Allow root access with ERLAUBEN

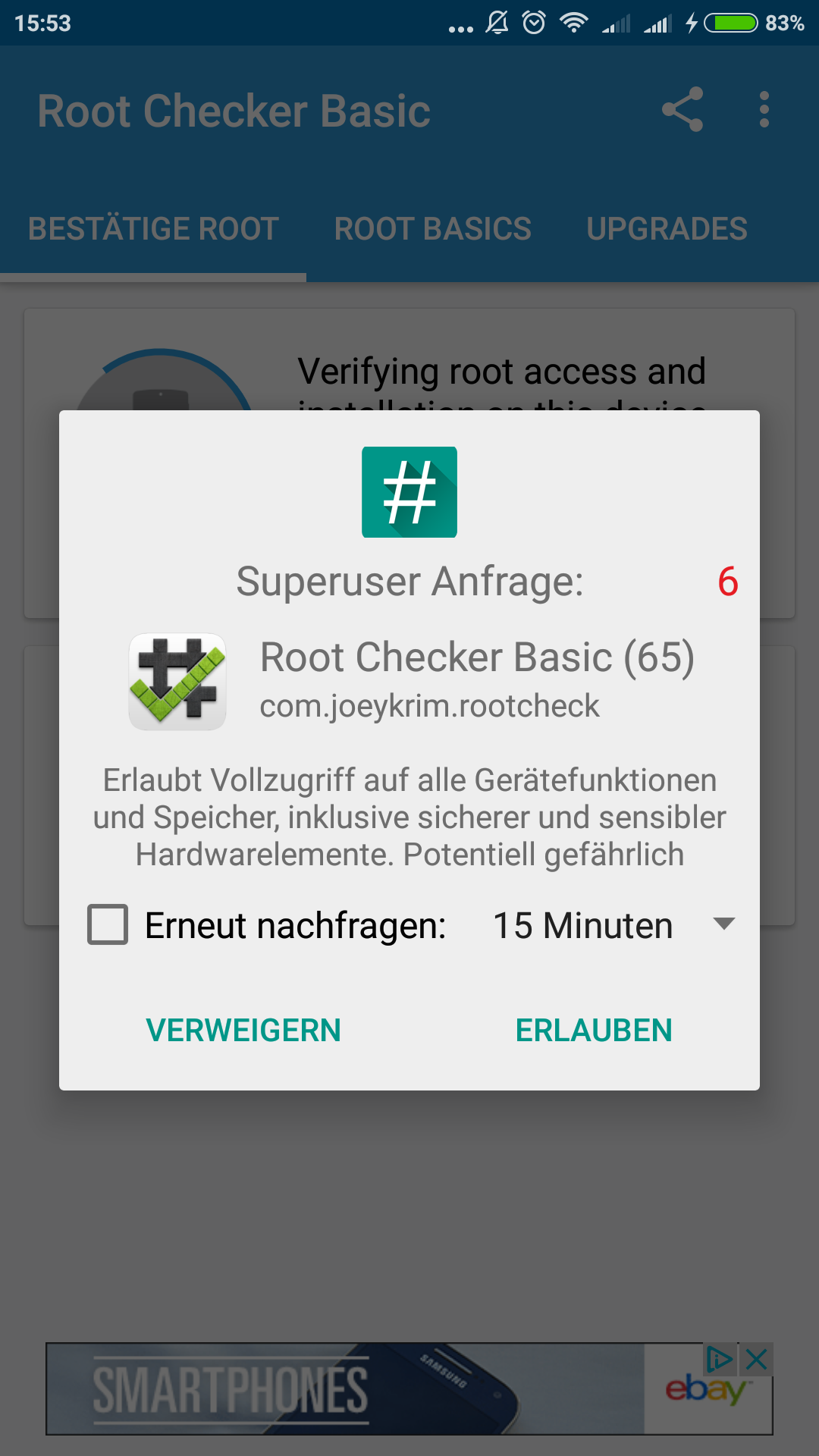point(594,1031)
